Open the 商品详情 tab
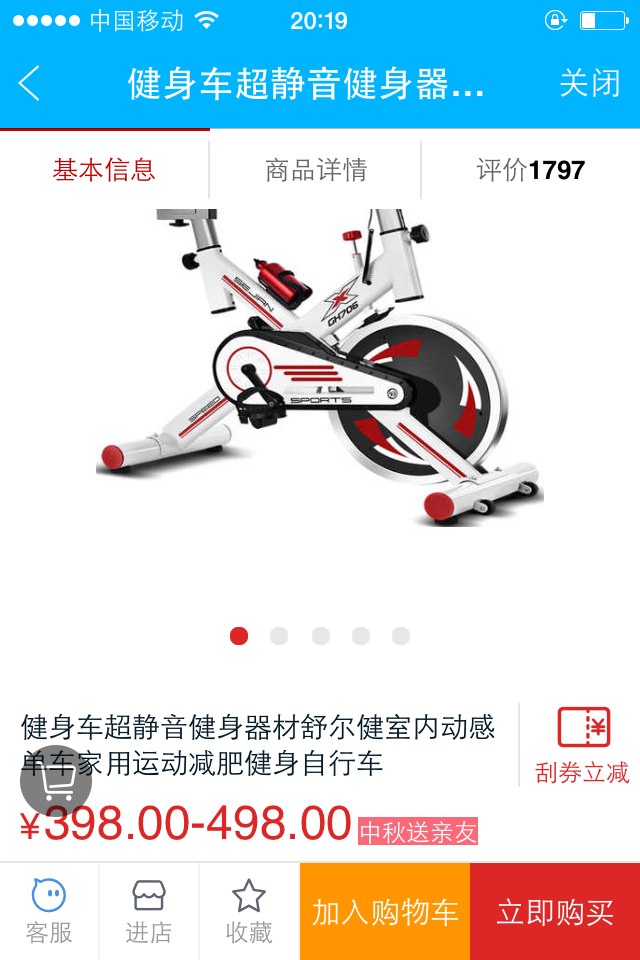 click(316, 170)
